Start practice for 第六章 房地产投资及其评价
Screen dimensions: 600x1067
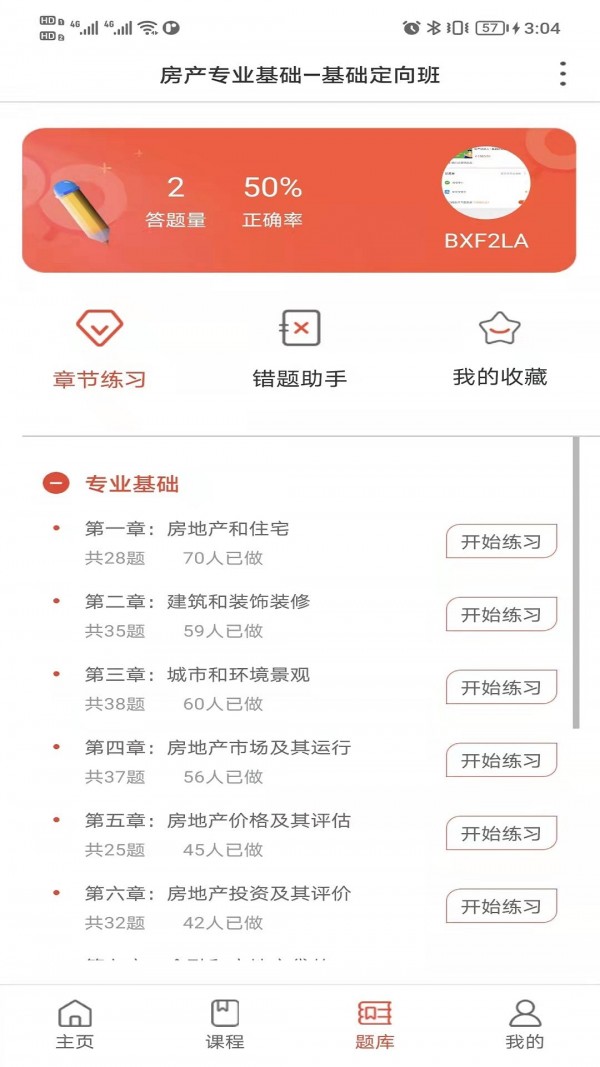coord(501,907)
